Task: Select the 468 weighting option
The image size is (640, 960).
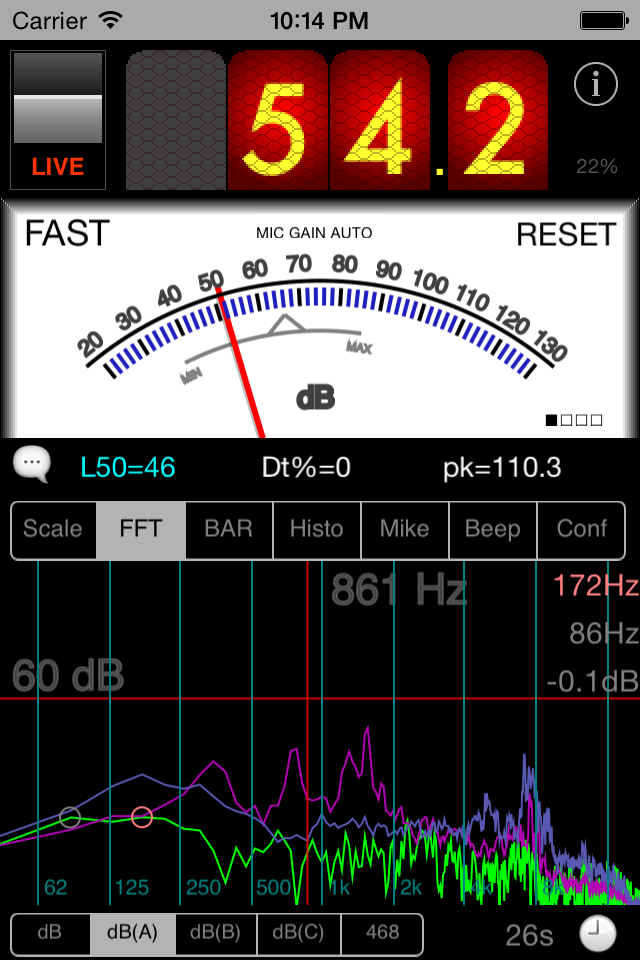Action: [x=382, y=932]
